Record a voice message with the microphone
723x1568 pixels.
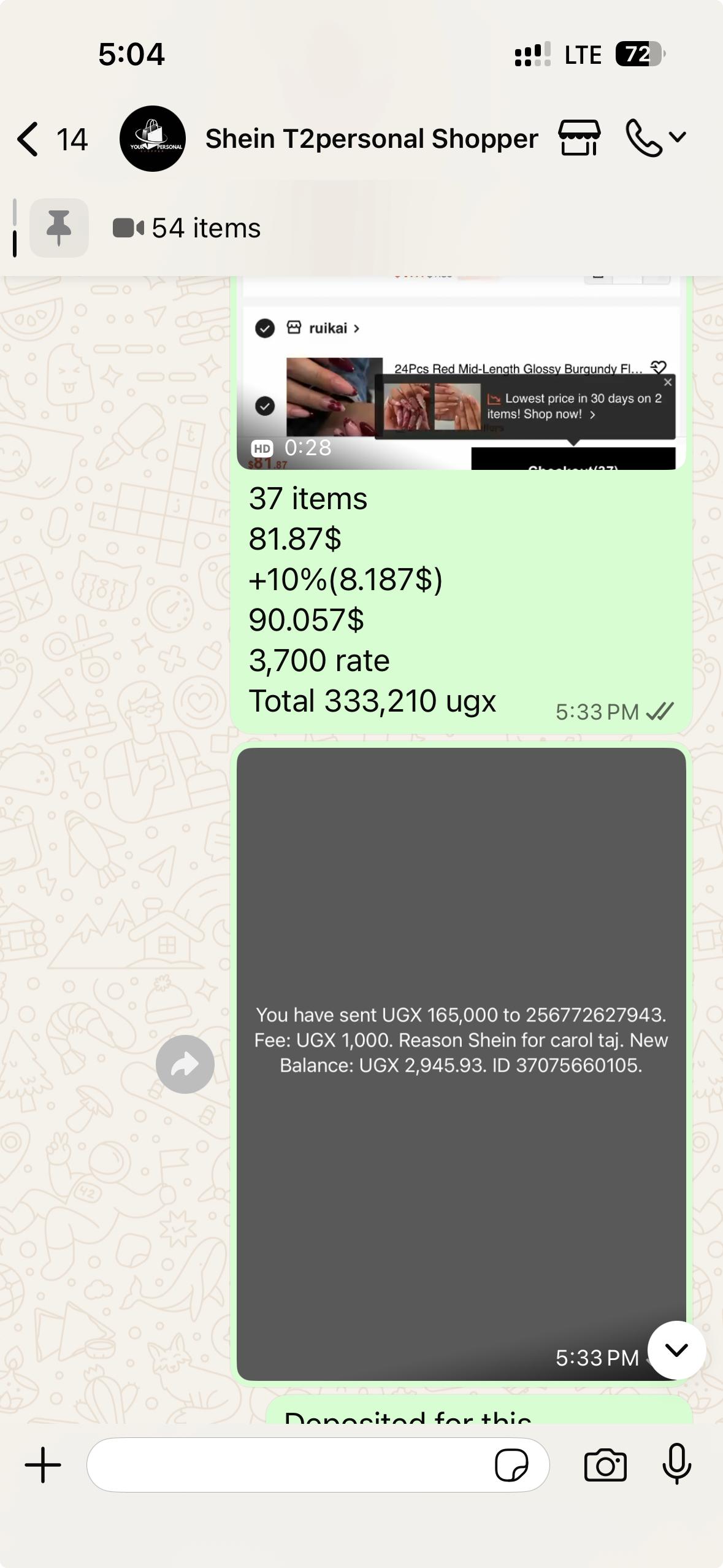(x=677, y=1465)
